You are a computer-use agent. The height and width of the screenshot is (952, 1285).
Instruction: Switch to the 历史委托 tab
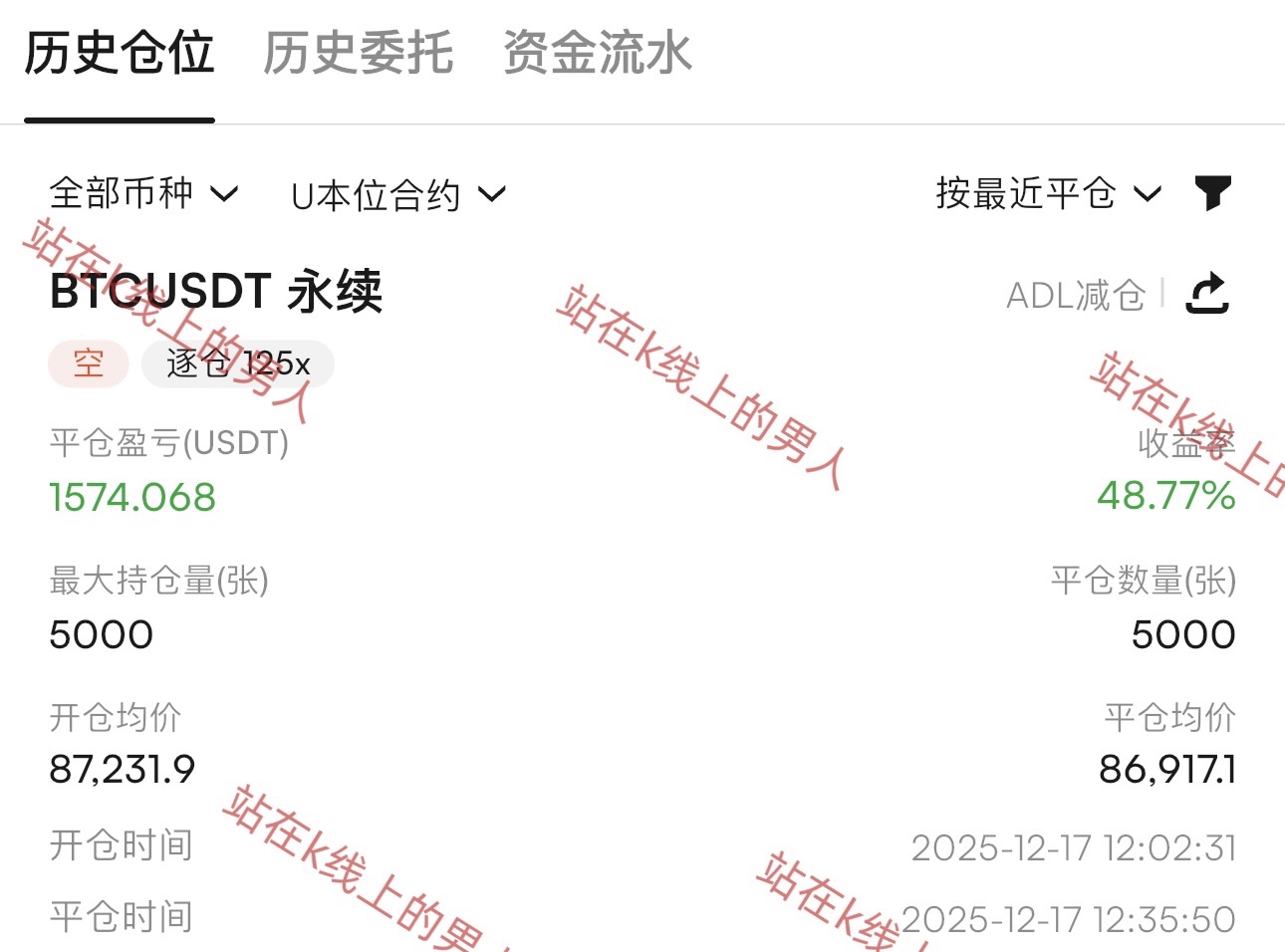click(358, 53)
